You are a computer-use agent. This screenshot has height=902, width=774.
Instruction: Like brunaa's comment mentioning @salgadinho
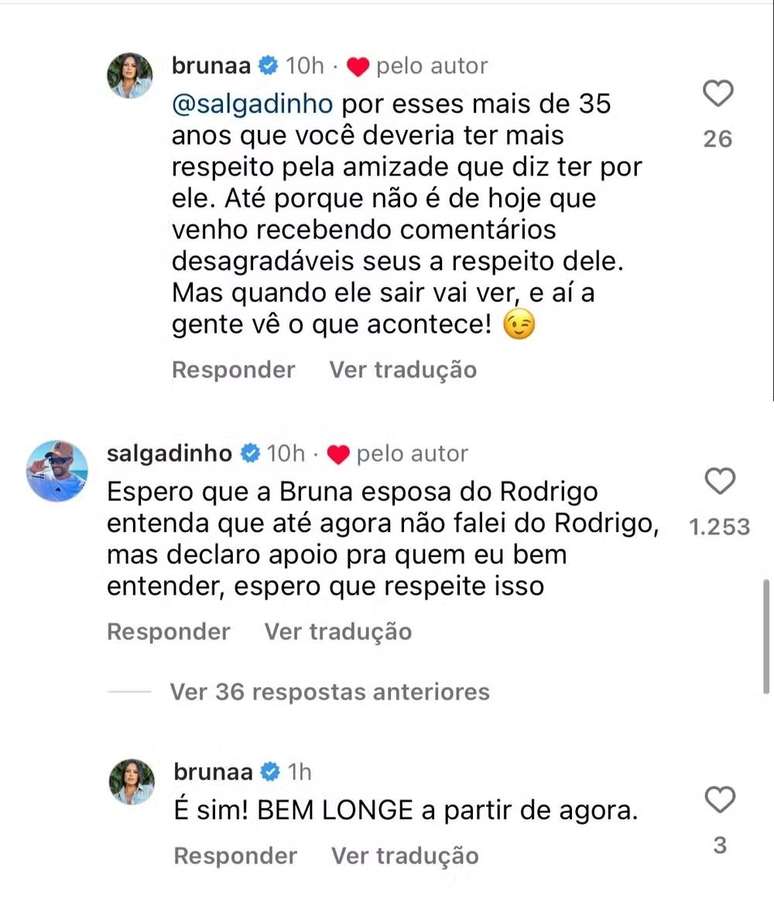point(719,95)
